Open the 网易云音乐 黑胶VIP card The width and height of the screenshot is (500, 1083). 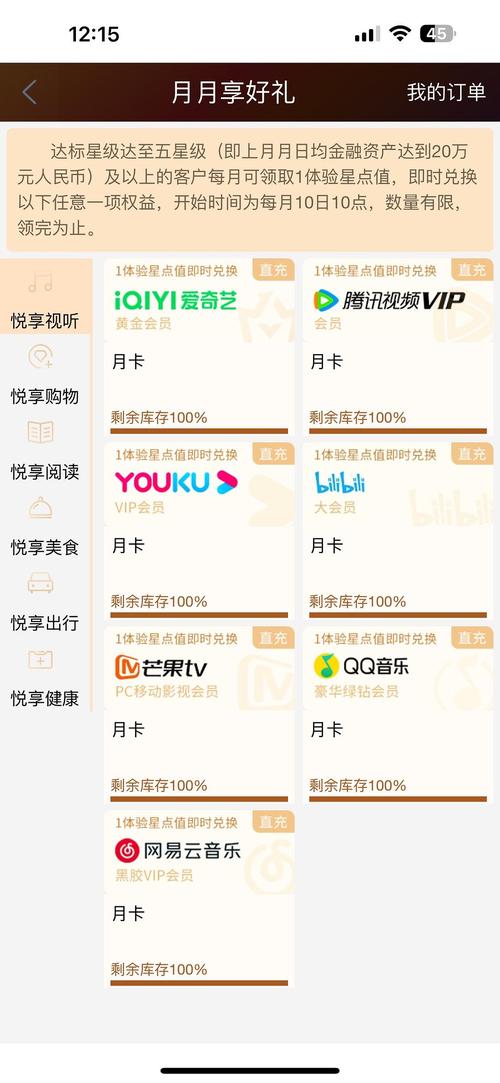click(200, 899)
